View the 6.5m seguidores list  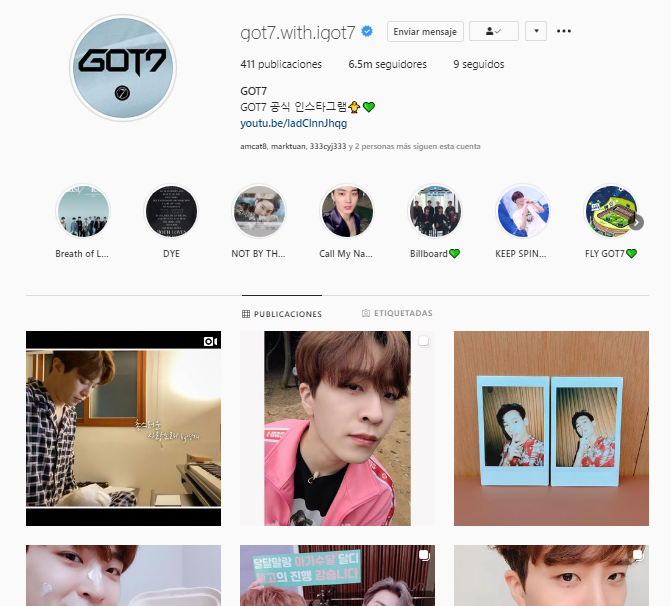pos(387,64)
